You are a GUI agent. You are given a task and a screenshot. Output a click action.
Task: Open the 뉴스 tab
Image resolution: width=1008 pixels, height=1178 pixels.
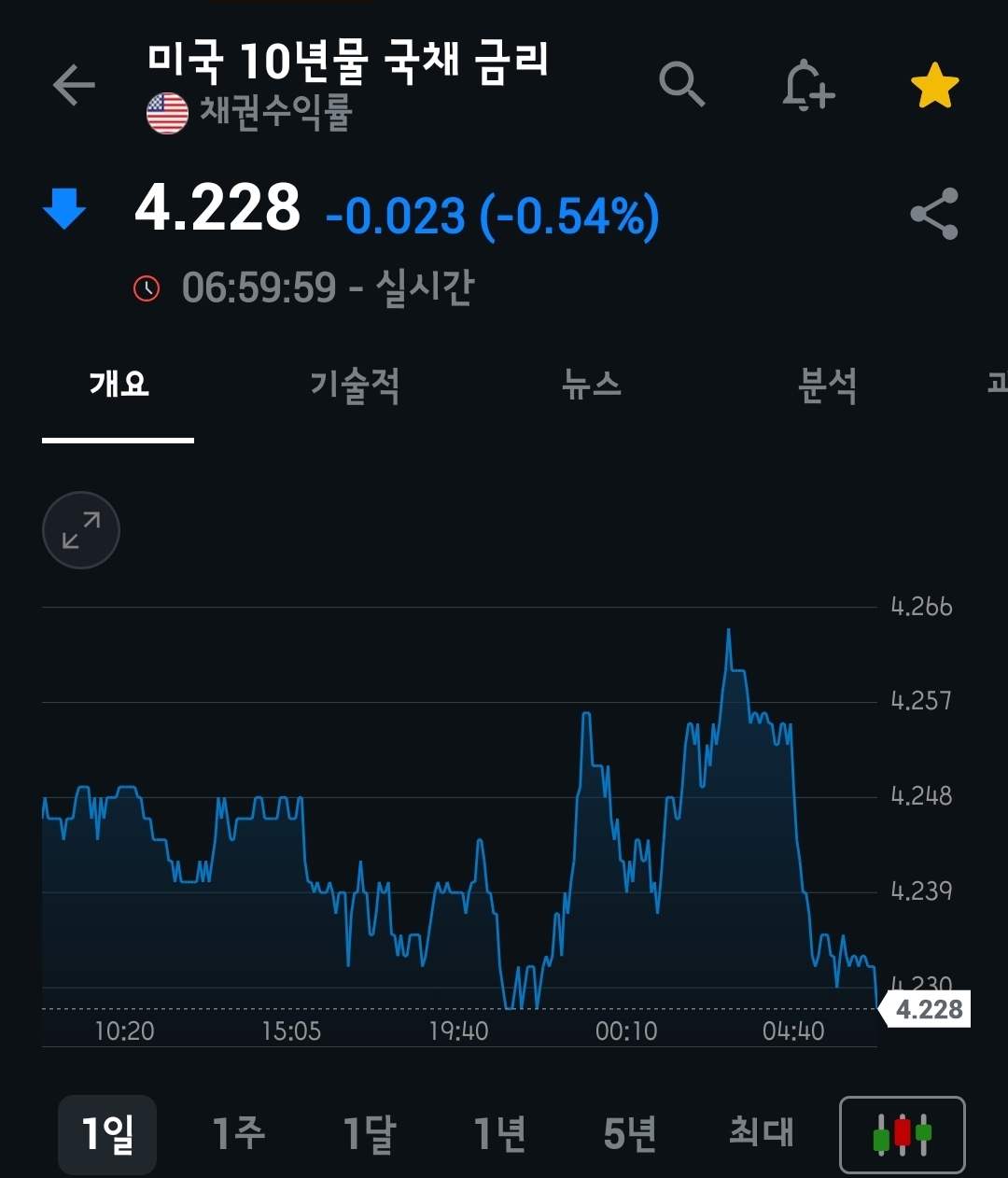click(x=592, y=385)
